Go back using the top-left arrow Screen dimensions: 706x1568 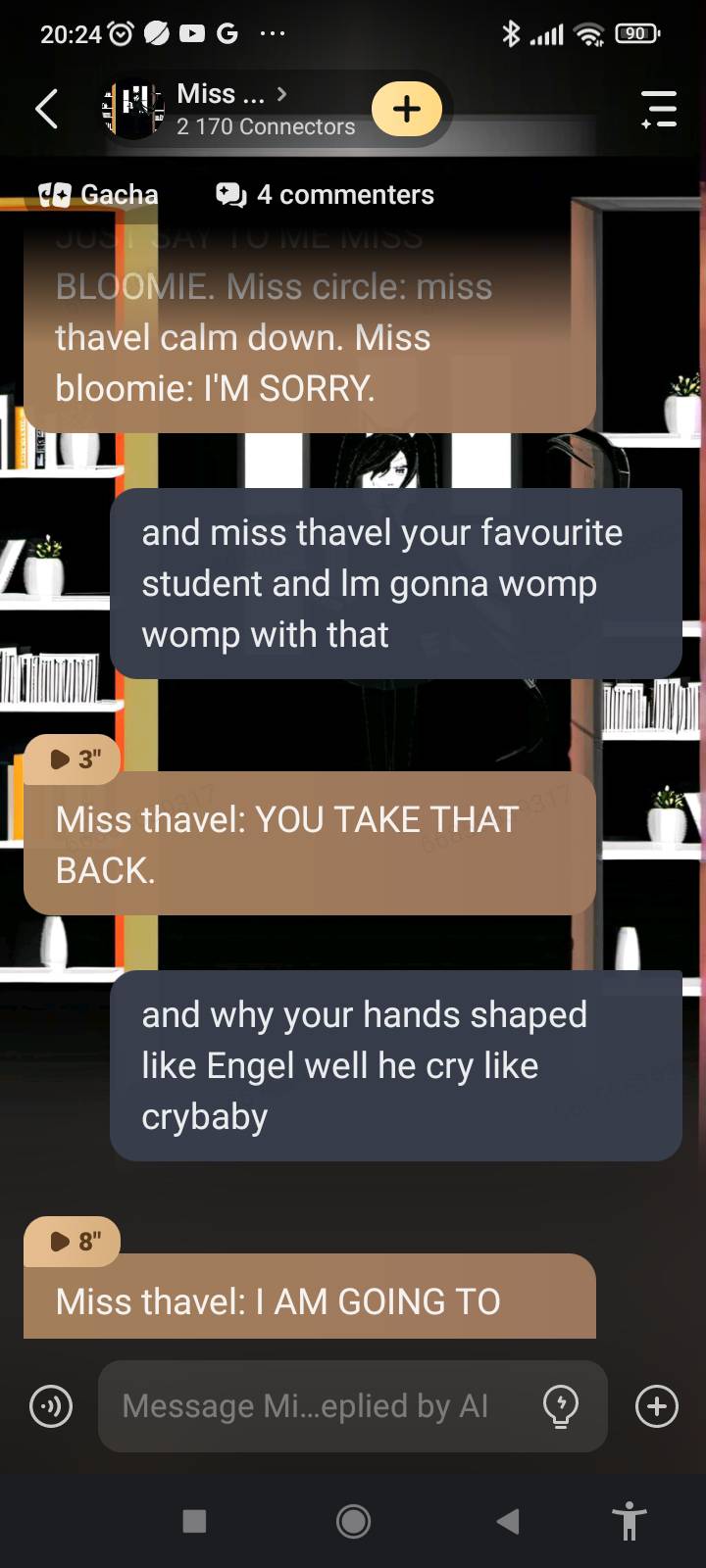[46, 109]
